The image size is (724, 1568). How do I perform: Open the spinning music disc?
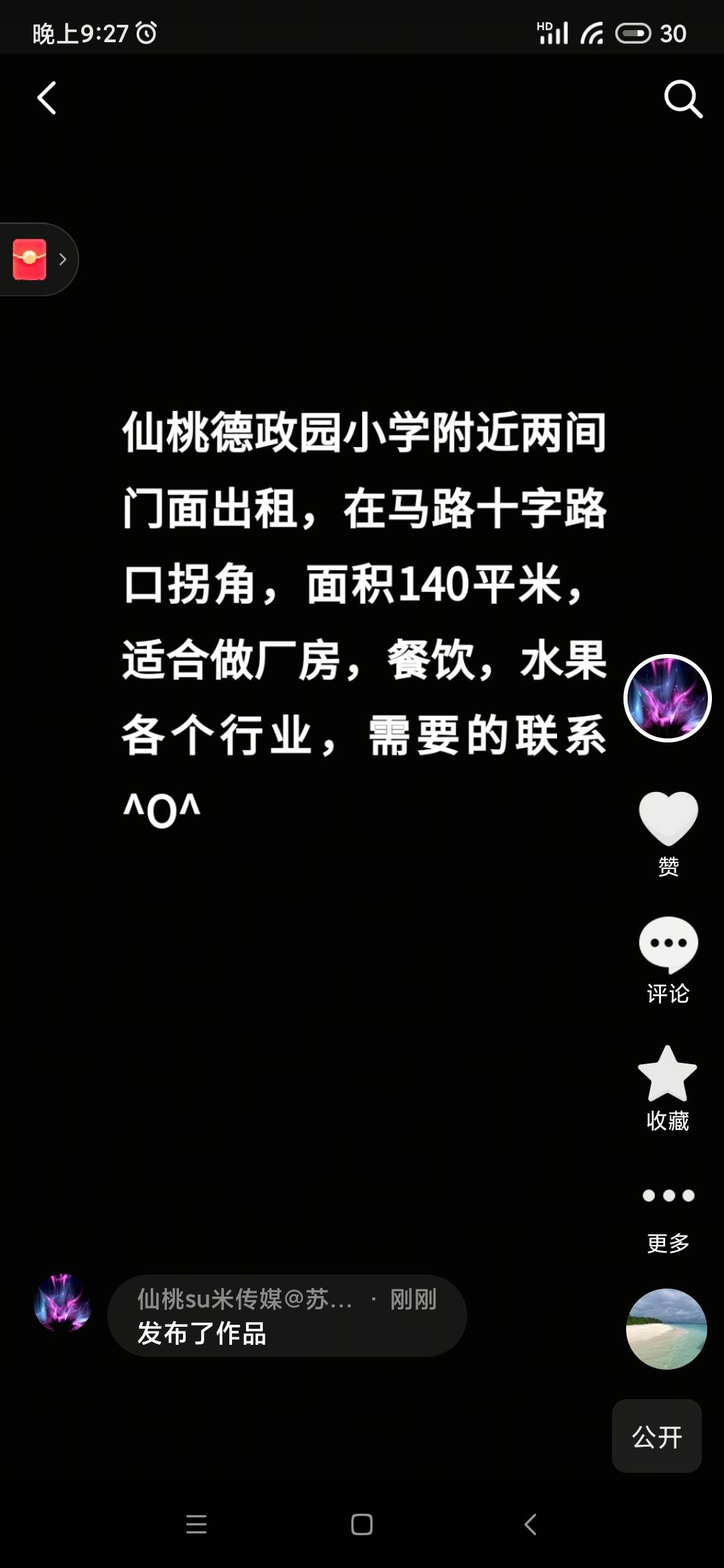click(666, 1329)
